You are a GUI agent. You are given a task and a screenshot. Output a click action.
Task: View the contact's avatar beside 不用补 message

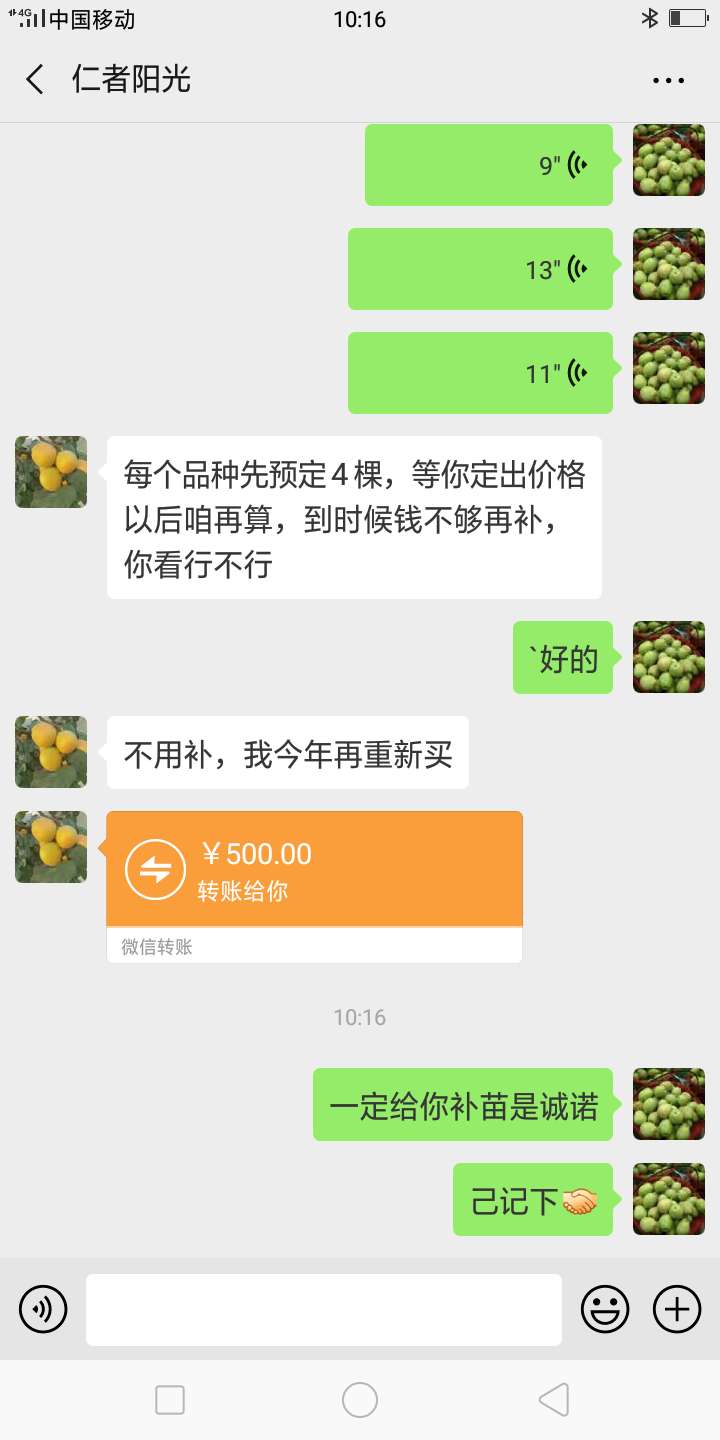[x=51, y=752]
